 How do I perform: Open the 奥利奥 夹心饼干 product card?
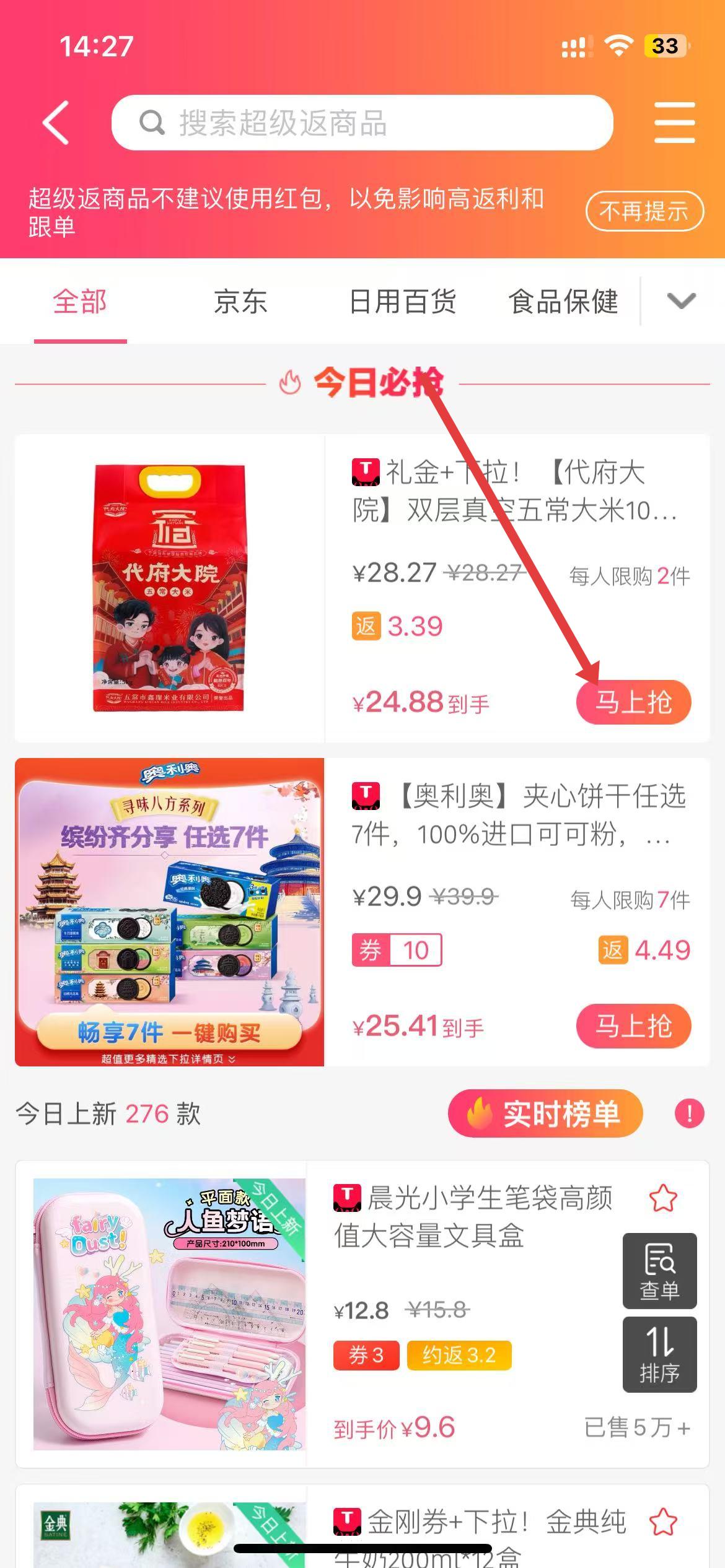170,912
